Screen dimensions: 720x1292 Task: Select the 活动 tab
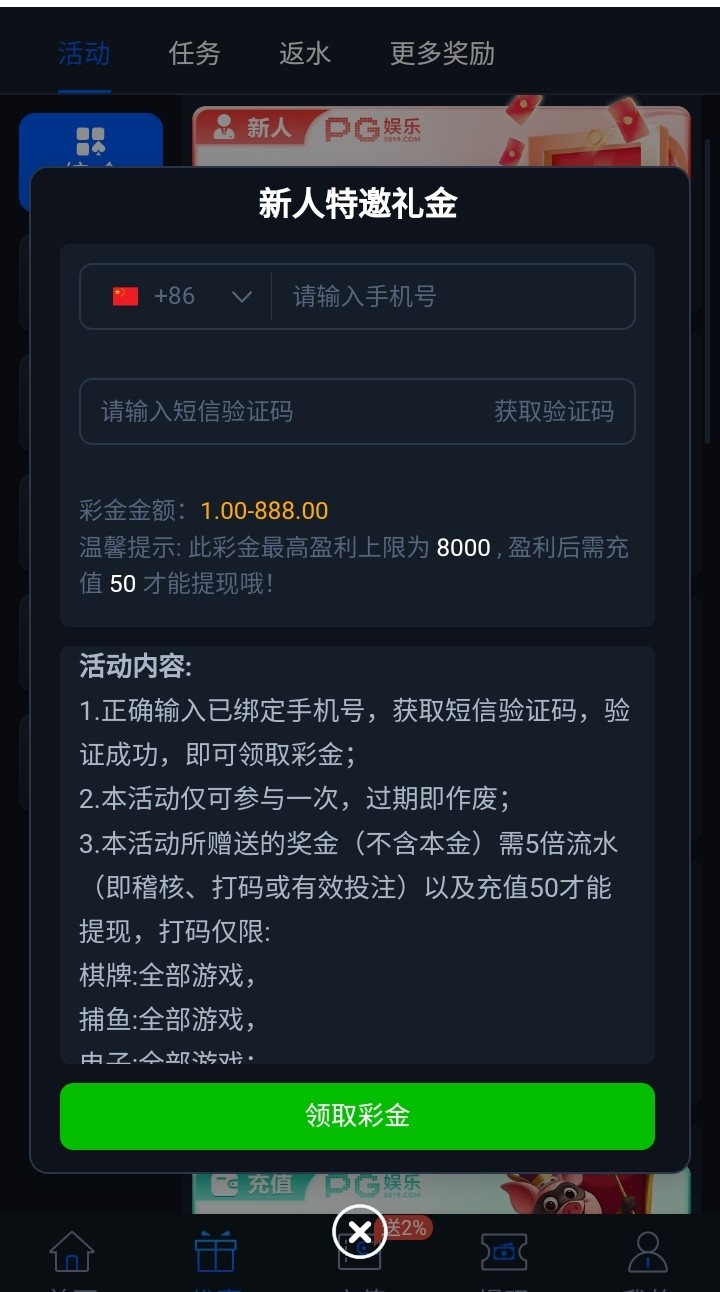click(x=84, y=53)
